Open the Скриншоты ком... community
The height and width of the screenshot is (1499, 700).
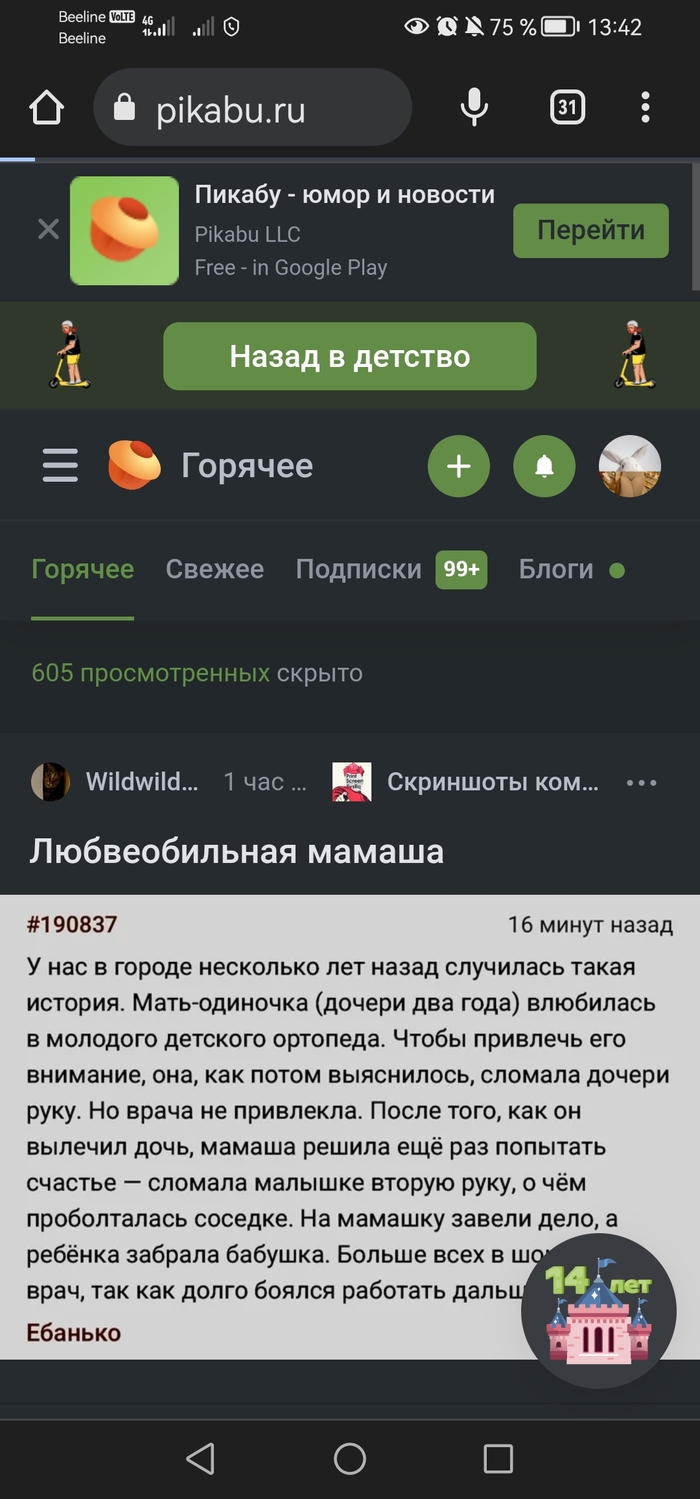[x=490, y=782]
